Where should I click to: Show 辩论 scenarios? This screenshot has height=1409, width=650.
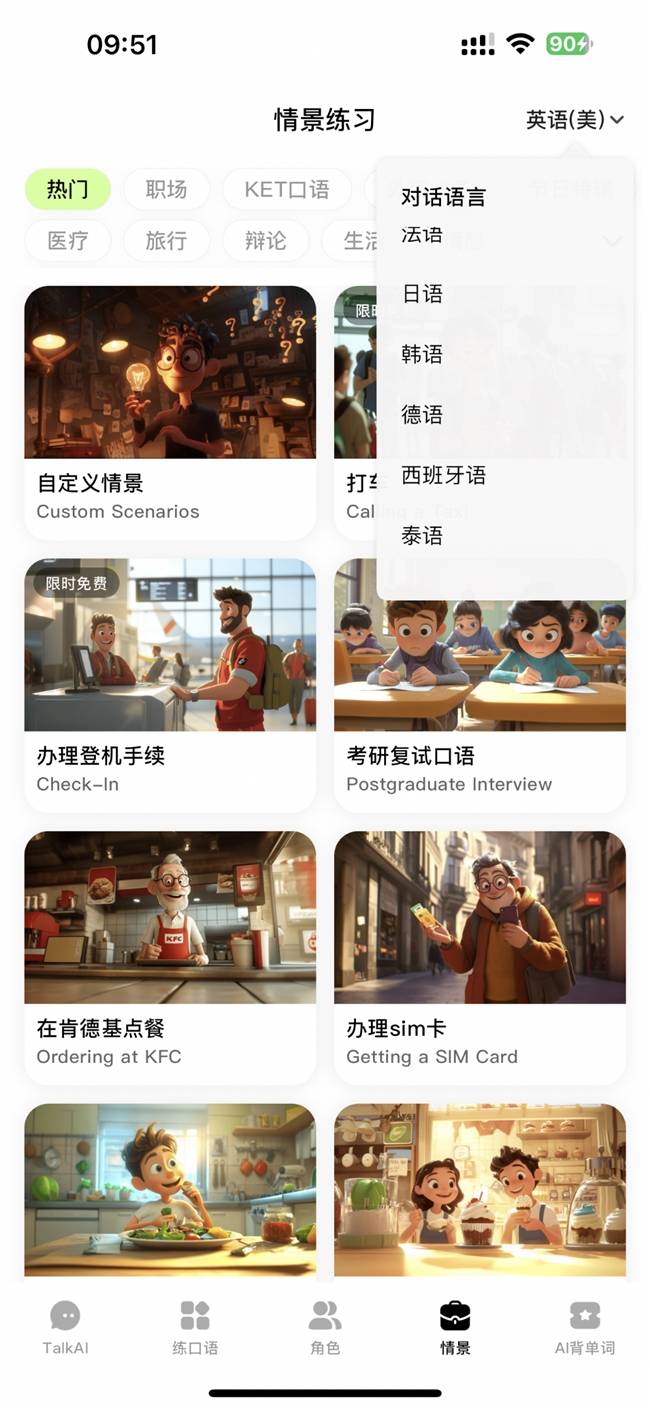point(265,241)
